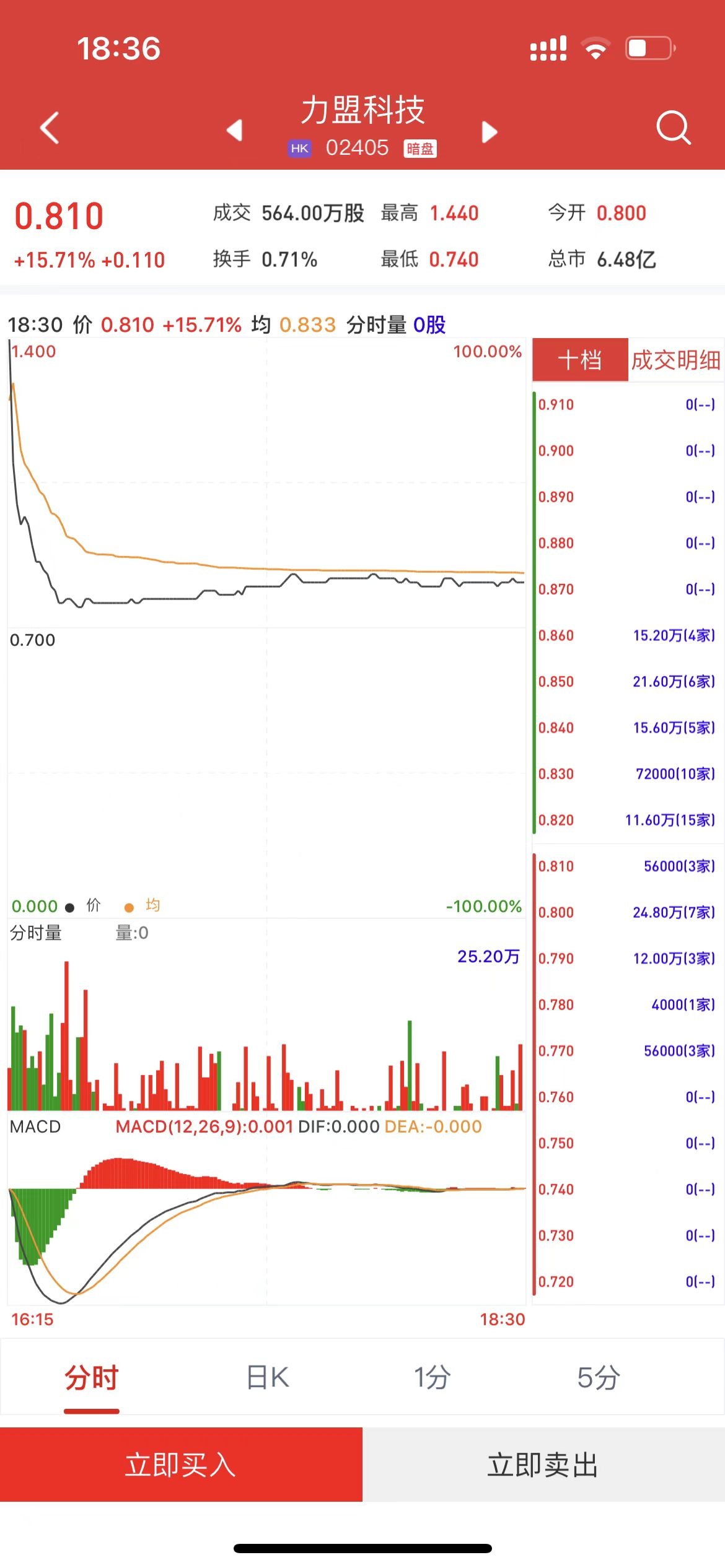Open stock search

(x=673, y=128)
